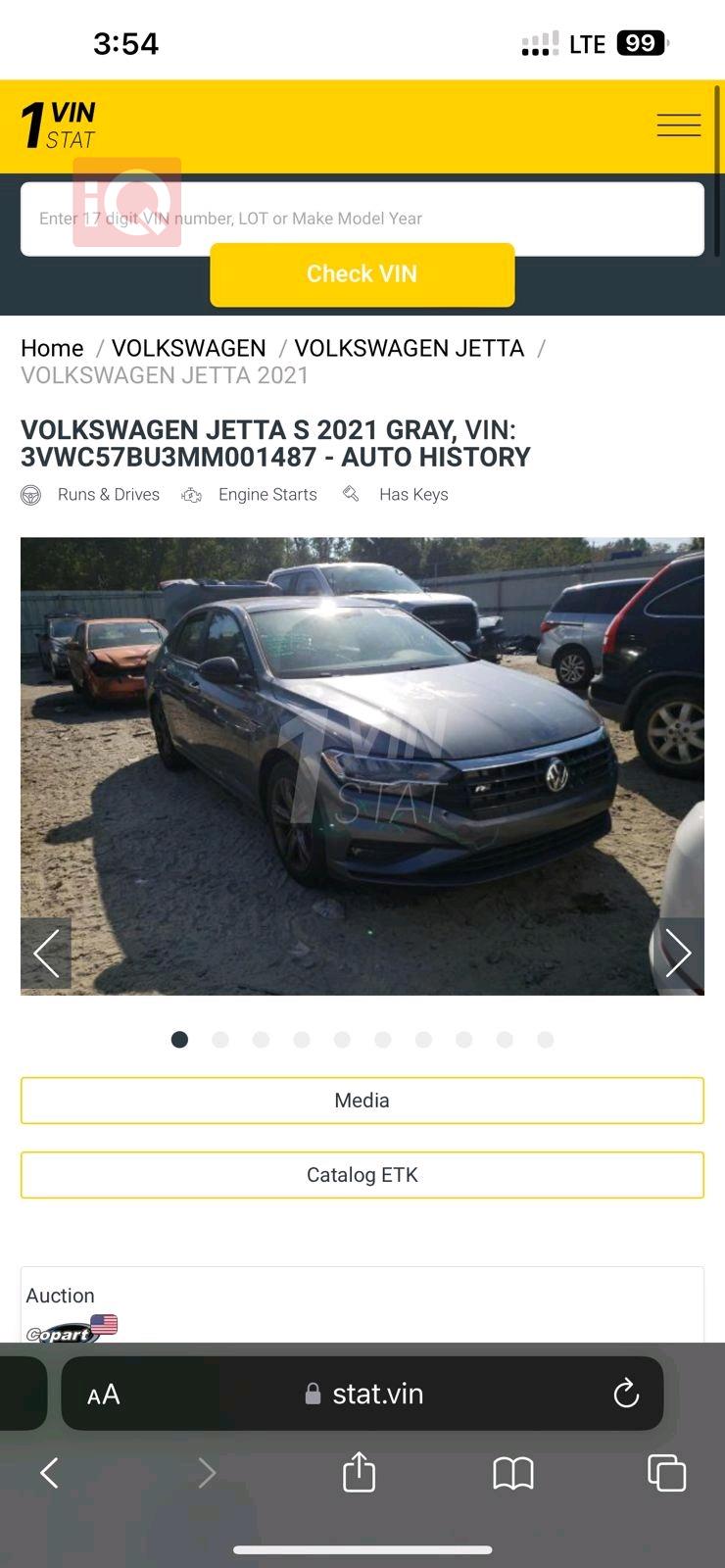Go to Home breadcrumb link
The width and height of the screenshot is (725, 1568).
[x=52, y=348]
